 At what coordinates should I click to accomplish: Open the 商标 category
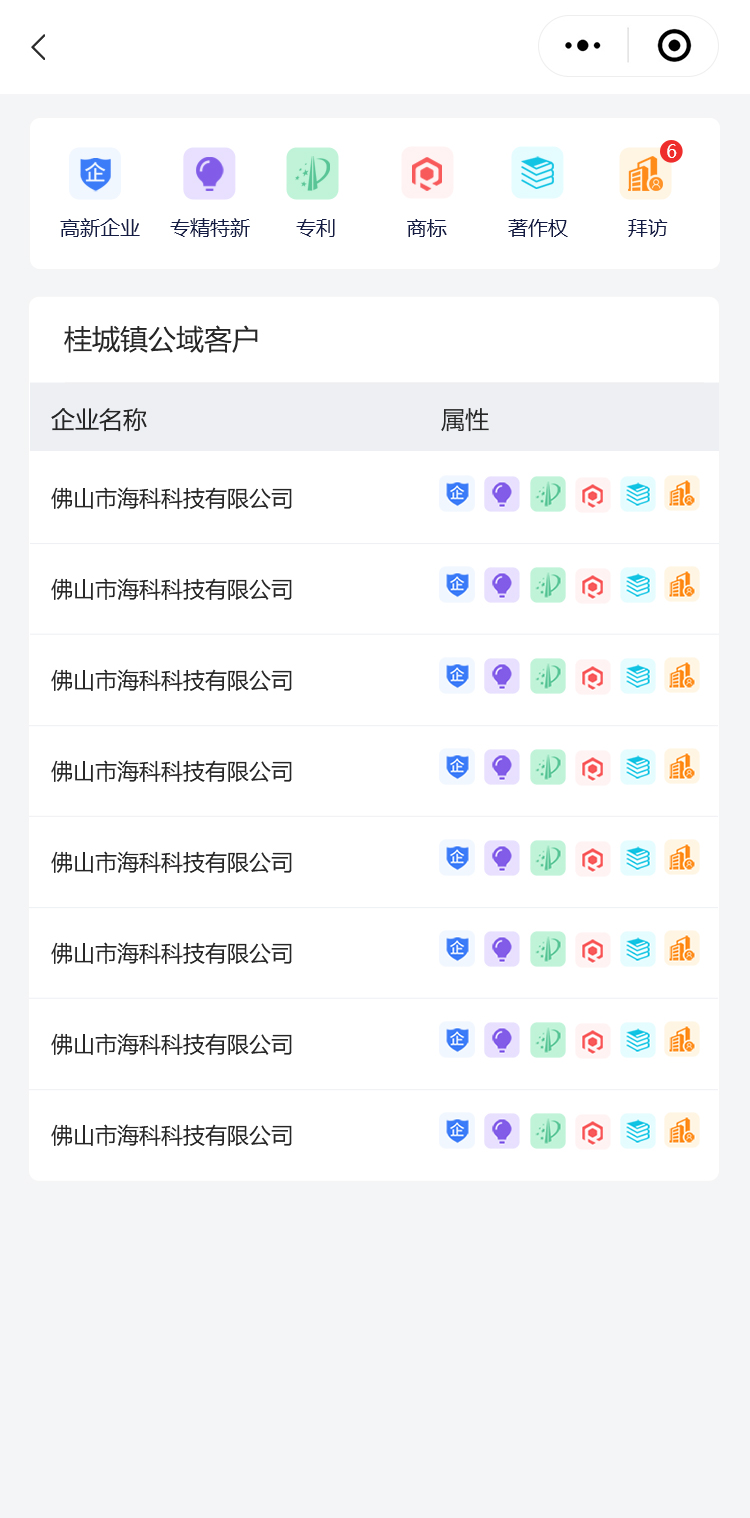click(x=427, y=192)
